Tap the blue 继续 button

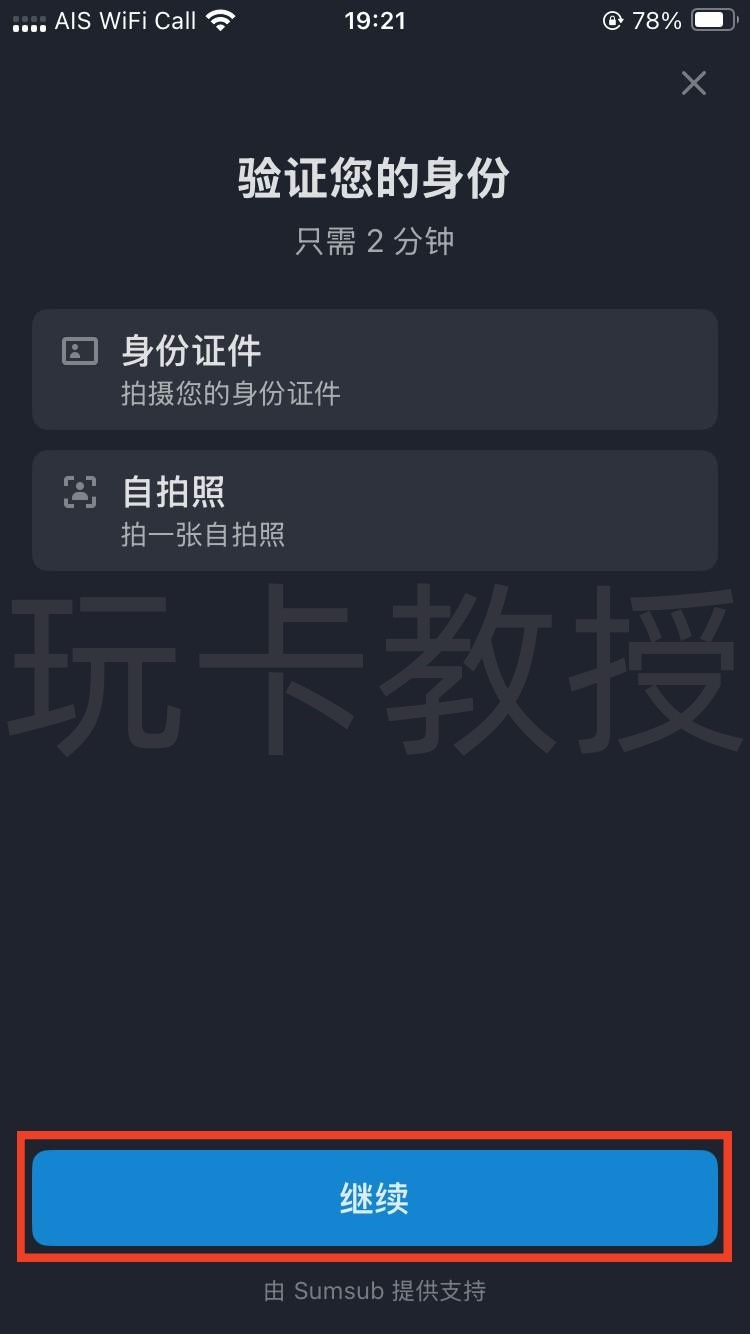click(x=375, y=1198)
